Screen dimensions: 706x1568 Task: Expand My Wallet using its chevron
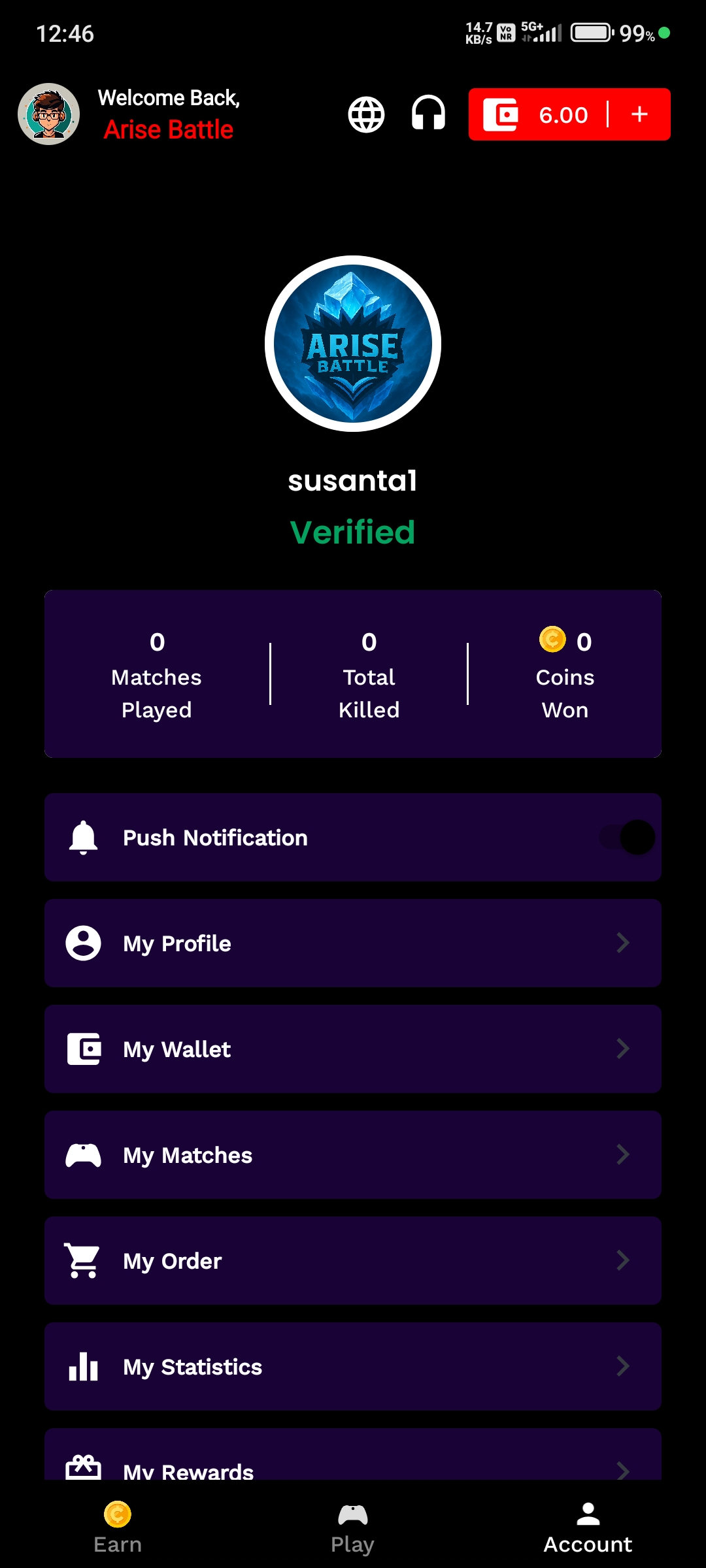[x=622, y=1049]
